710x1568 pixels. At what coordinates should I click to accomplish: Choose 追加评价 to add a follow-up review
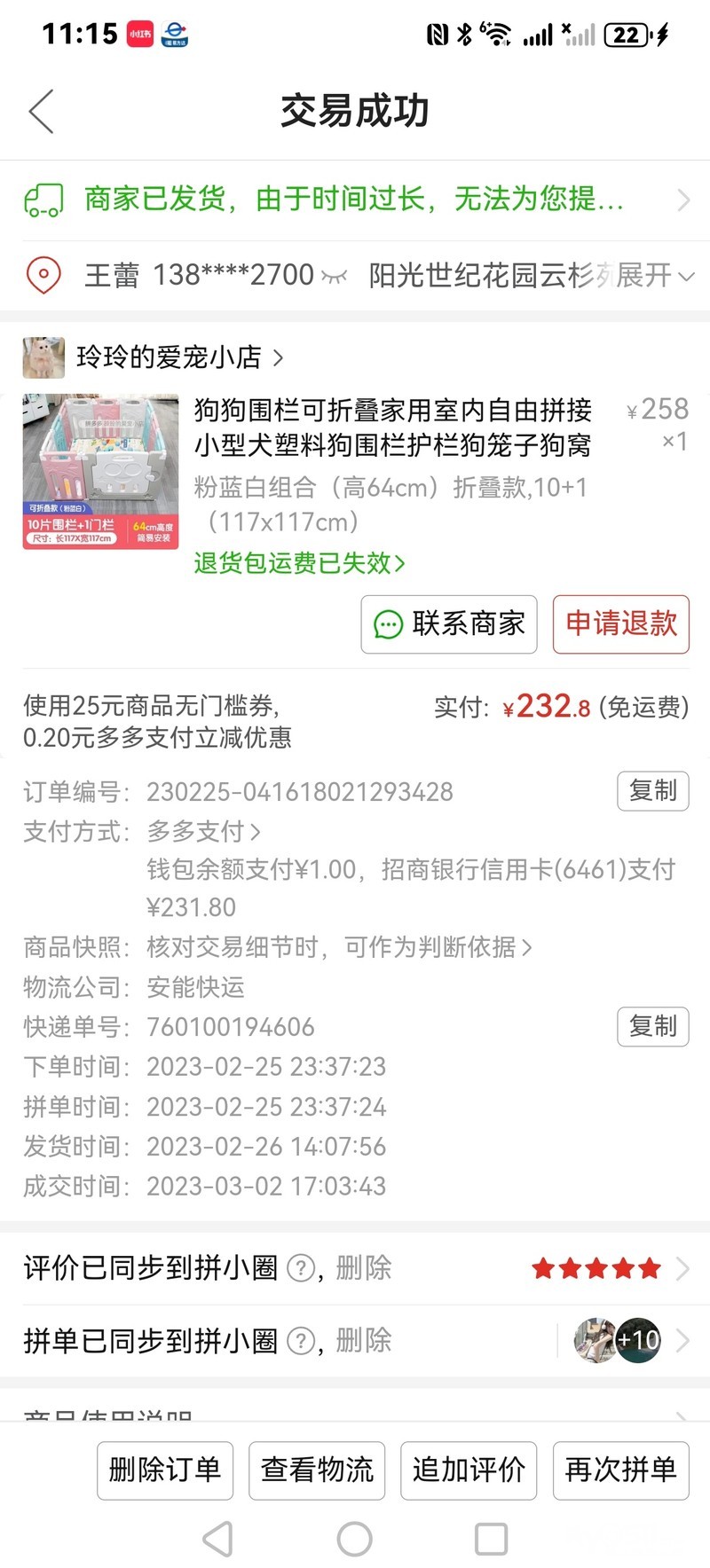coord(469,1470)
